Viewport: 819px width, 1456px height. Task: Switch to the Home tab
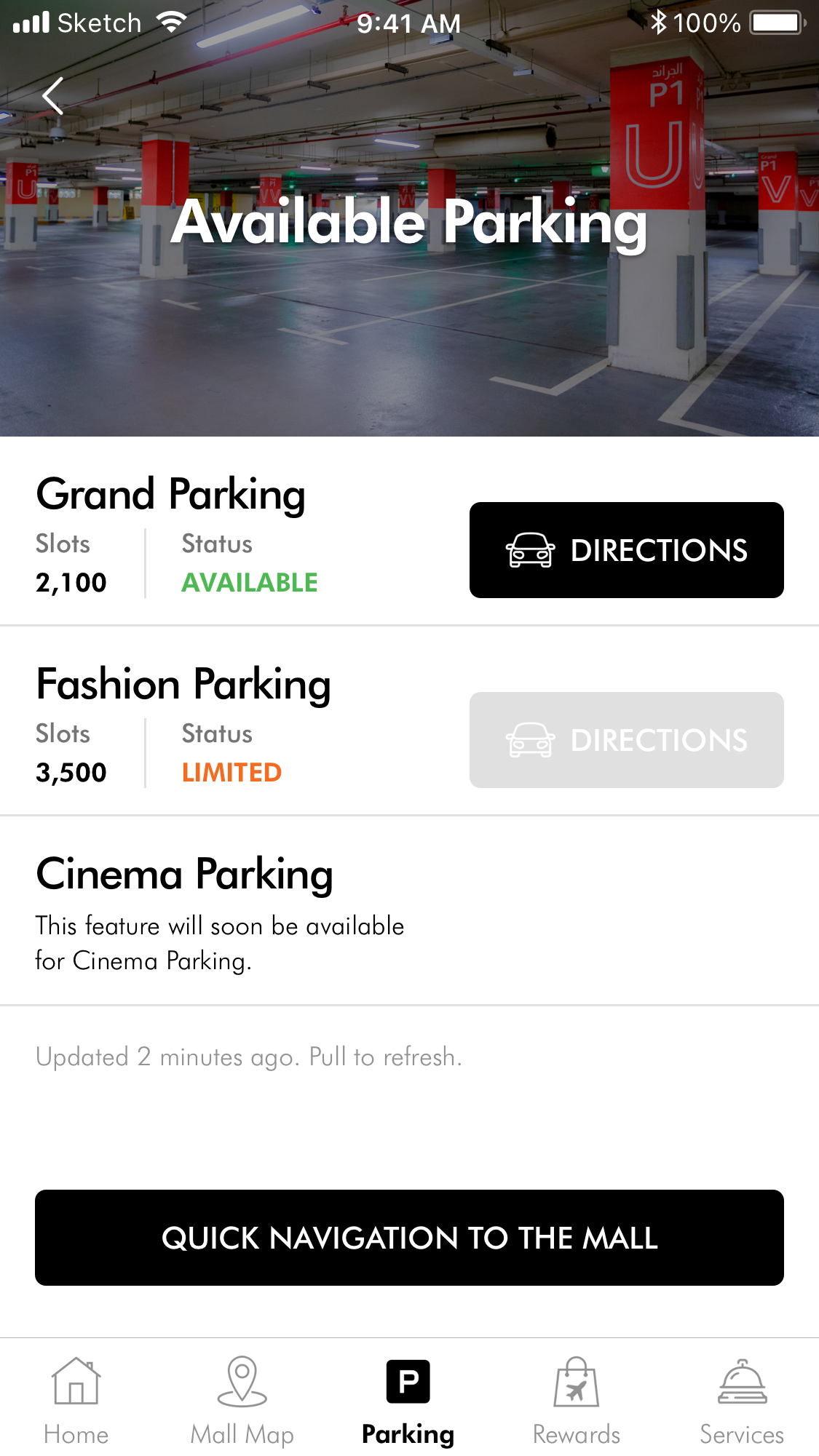click(76, 1401)
